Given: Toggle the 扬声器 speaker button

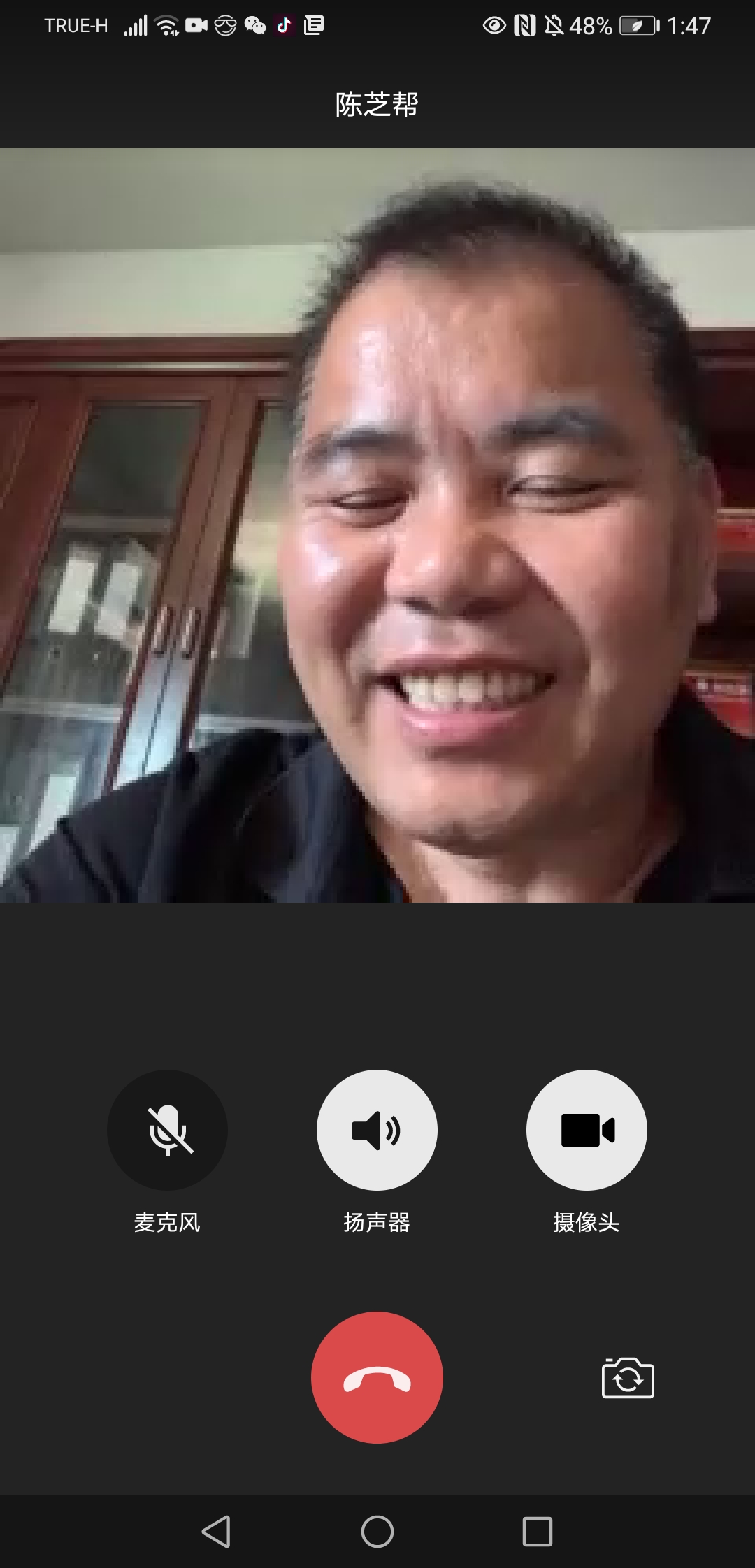Looking at the screenshot, I should point(377,1130).
